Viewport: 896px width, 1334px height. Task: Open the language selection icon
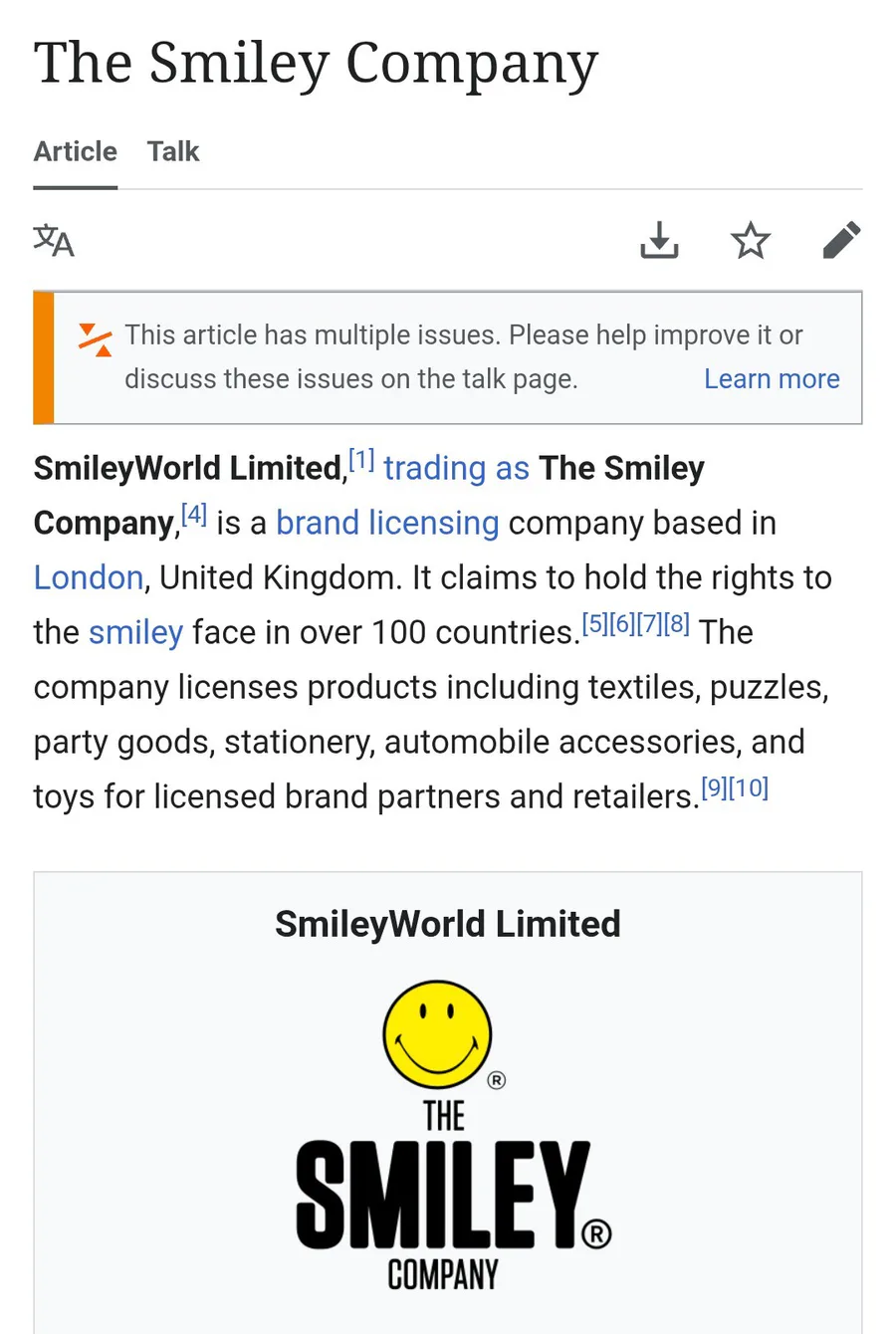point(54,241)
